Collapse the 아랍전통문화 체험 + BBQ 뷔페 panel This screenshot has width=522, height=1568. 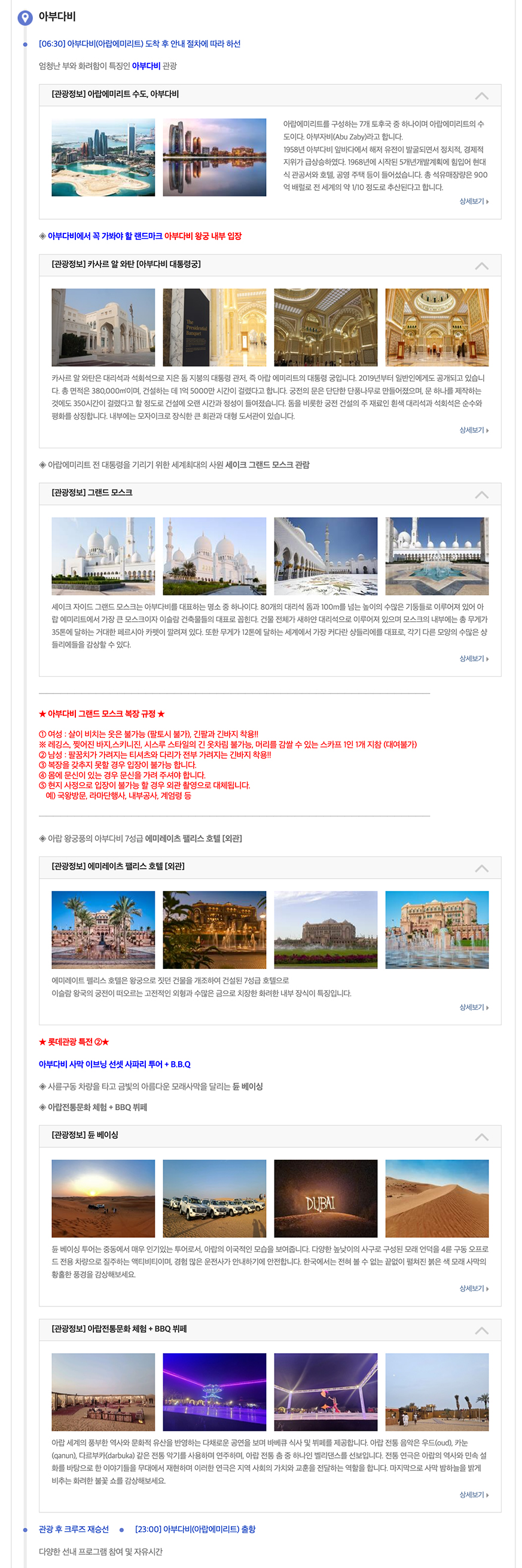point(481,1330)
